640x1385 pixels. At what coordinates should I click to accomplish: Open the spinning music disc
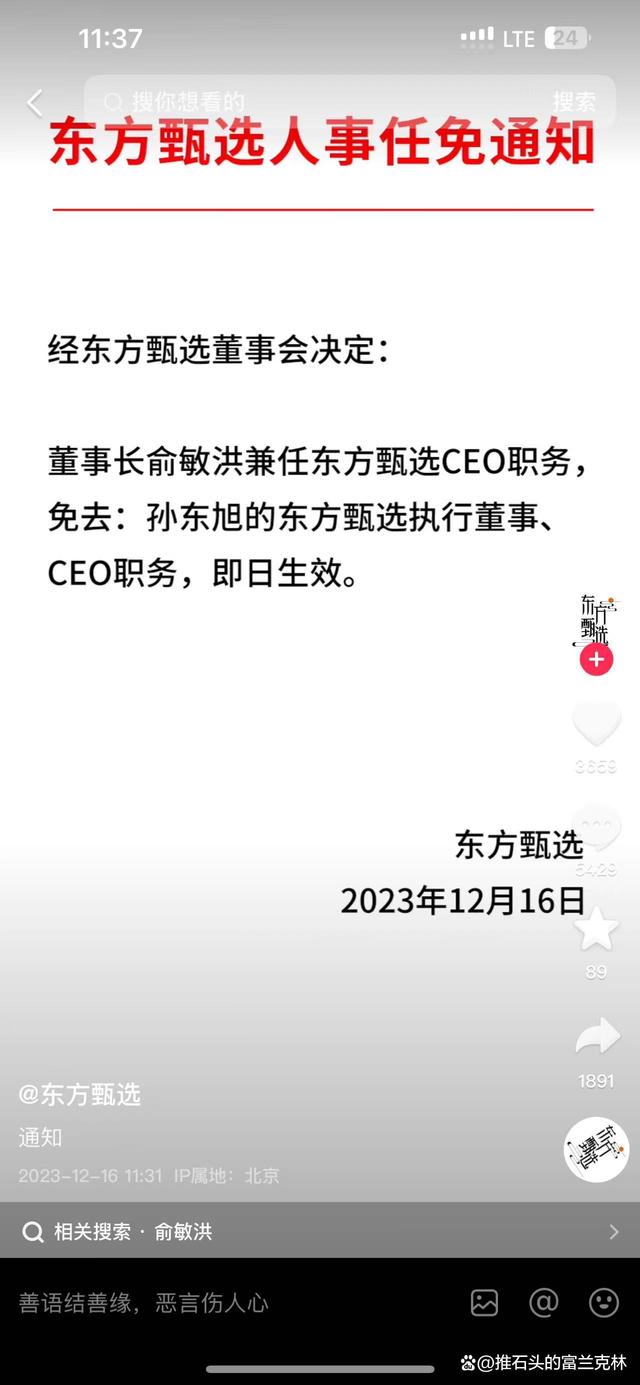[x=597, y=1149]
